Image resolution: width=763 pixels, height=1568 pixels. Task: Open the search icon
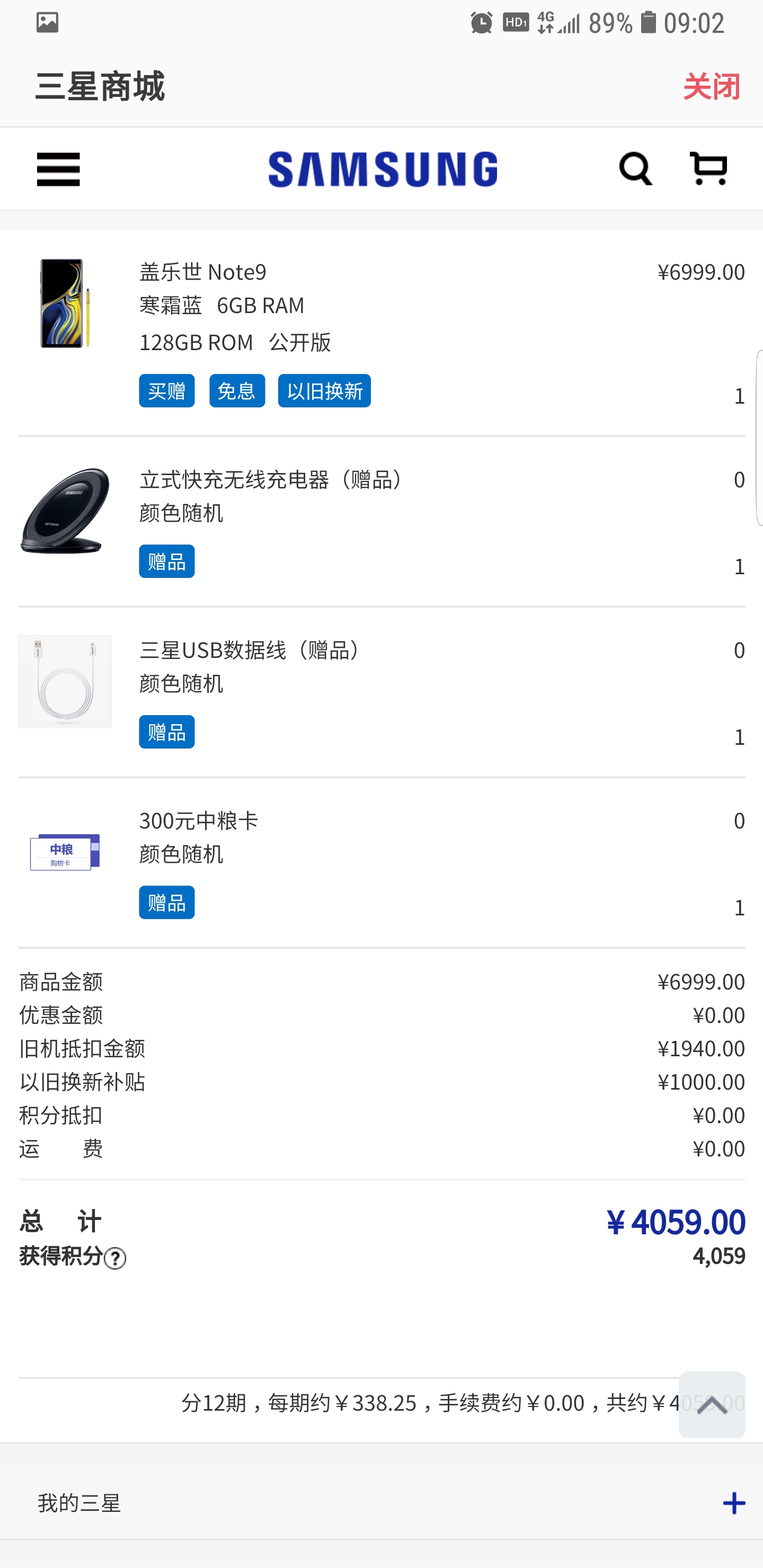click(635, 168)
